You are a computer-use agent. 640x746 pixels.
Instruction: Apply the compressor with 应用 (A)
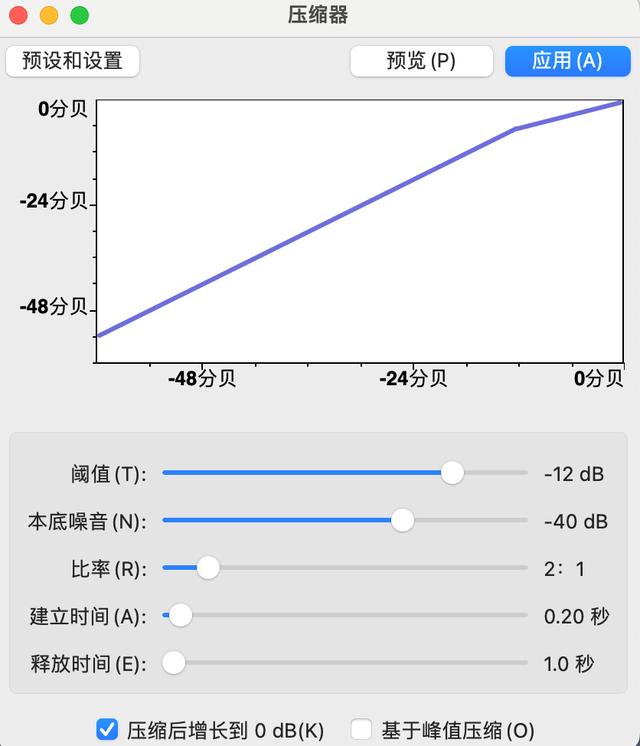567,61
